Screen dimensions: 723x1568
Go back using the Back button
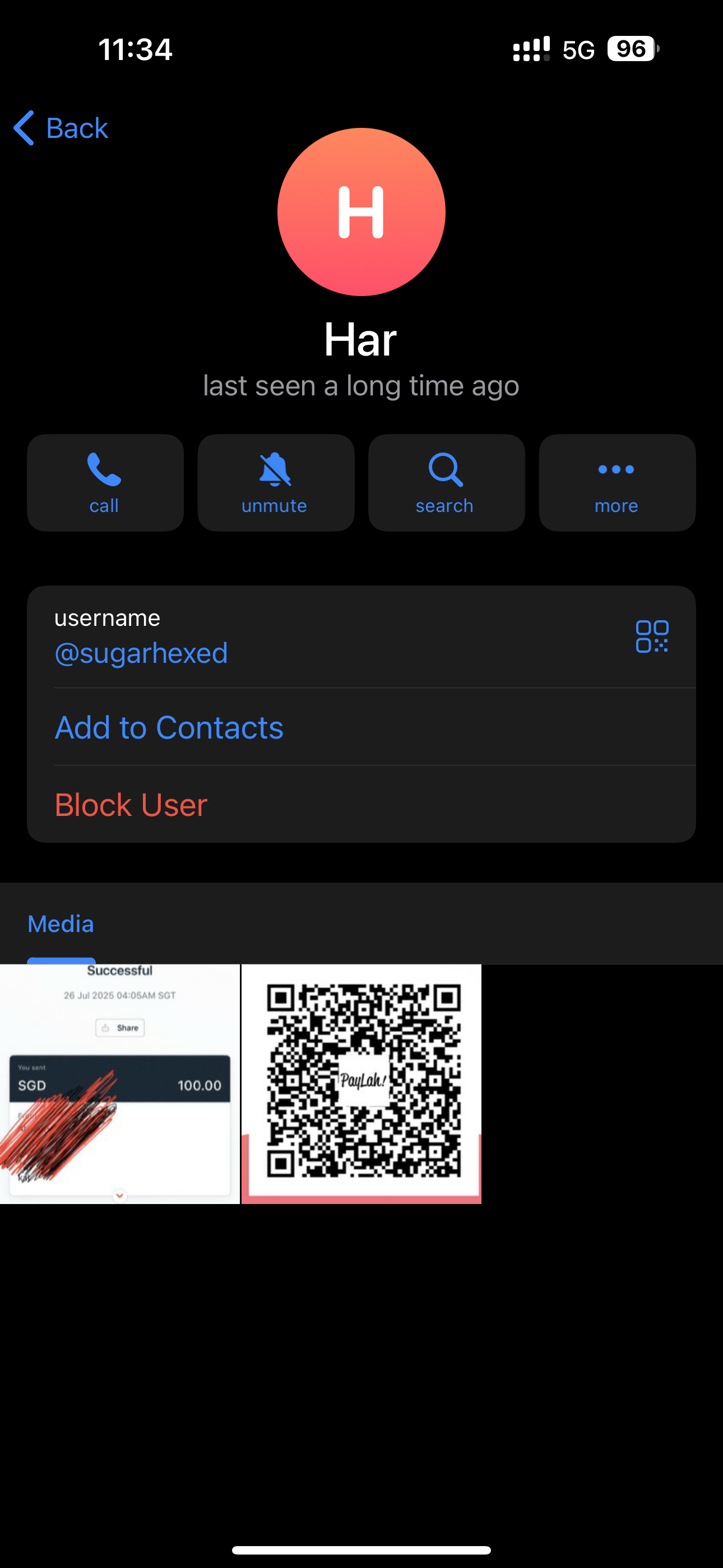61,128
